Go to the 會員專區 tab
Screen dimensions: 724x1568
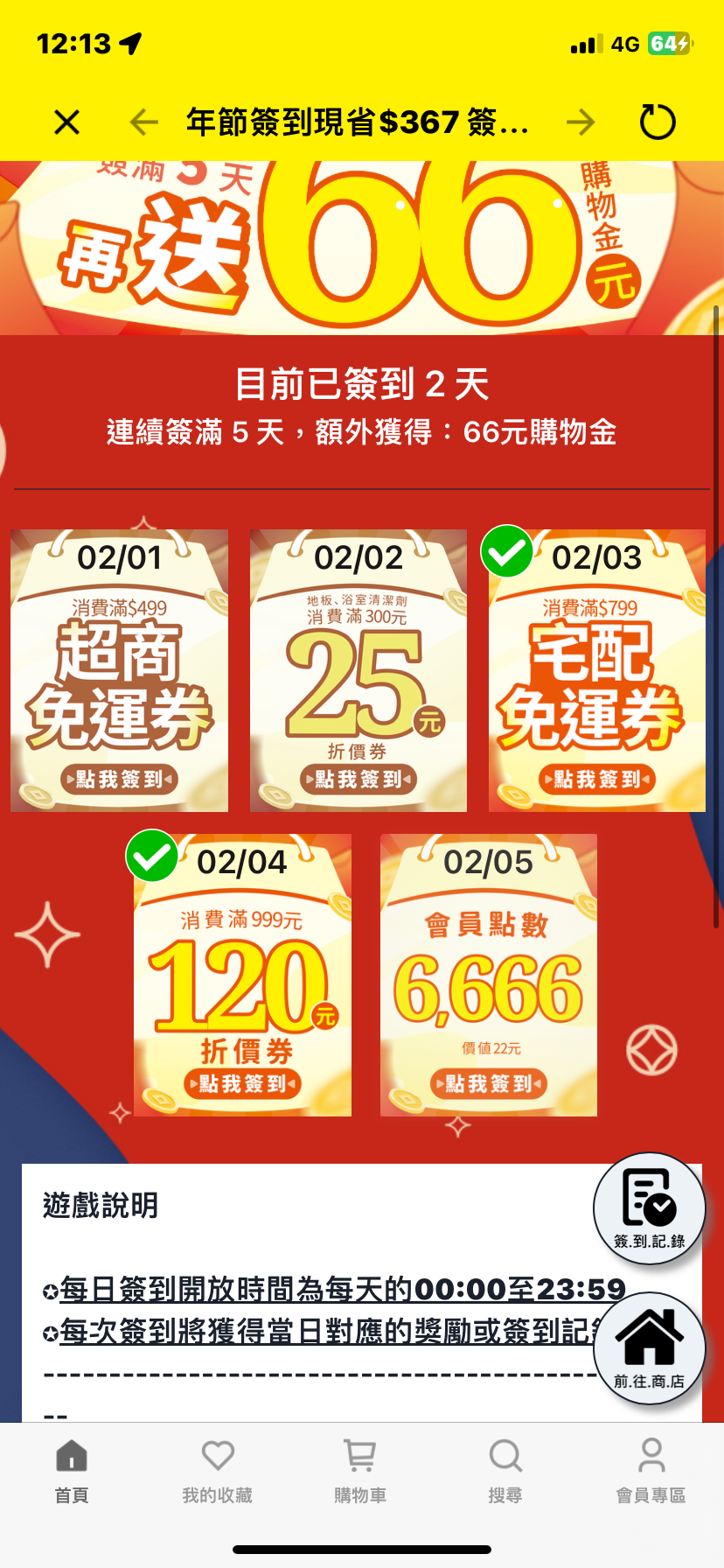tap(651, 1472)
